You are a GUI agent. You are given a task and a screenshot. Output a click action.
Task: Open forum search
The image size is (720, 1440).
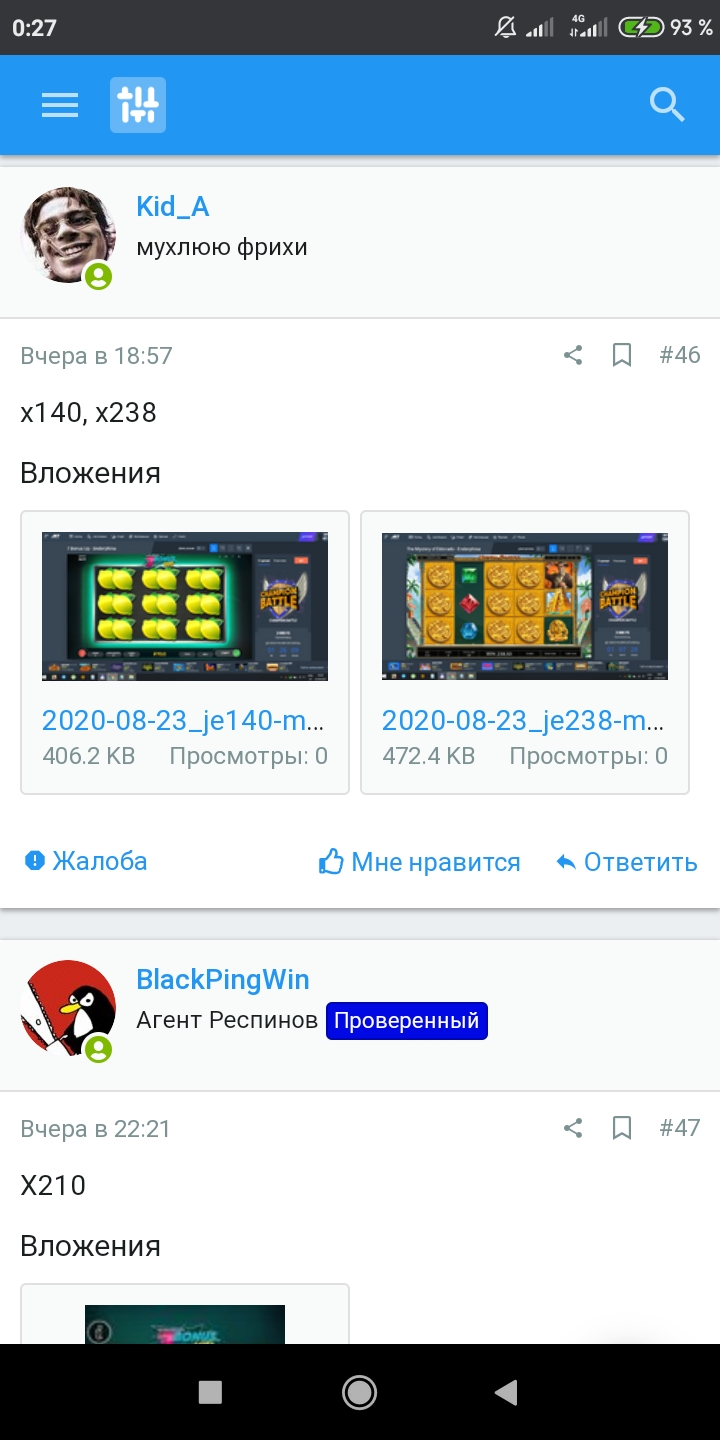pyautogui.click(x=666, y=104)
